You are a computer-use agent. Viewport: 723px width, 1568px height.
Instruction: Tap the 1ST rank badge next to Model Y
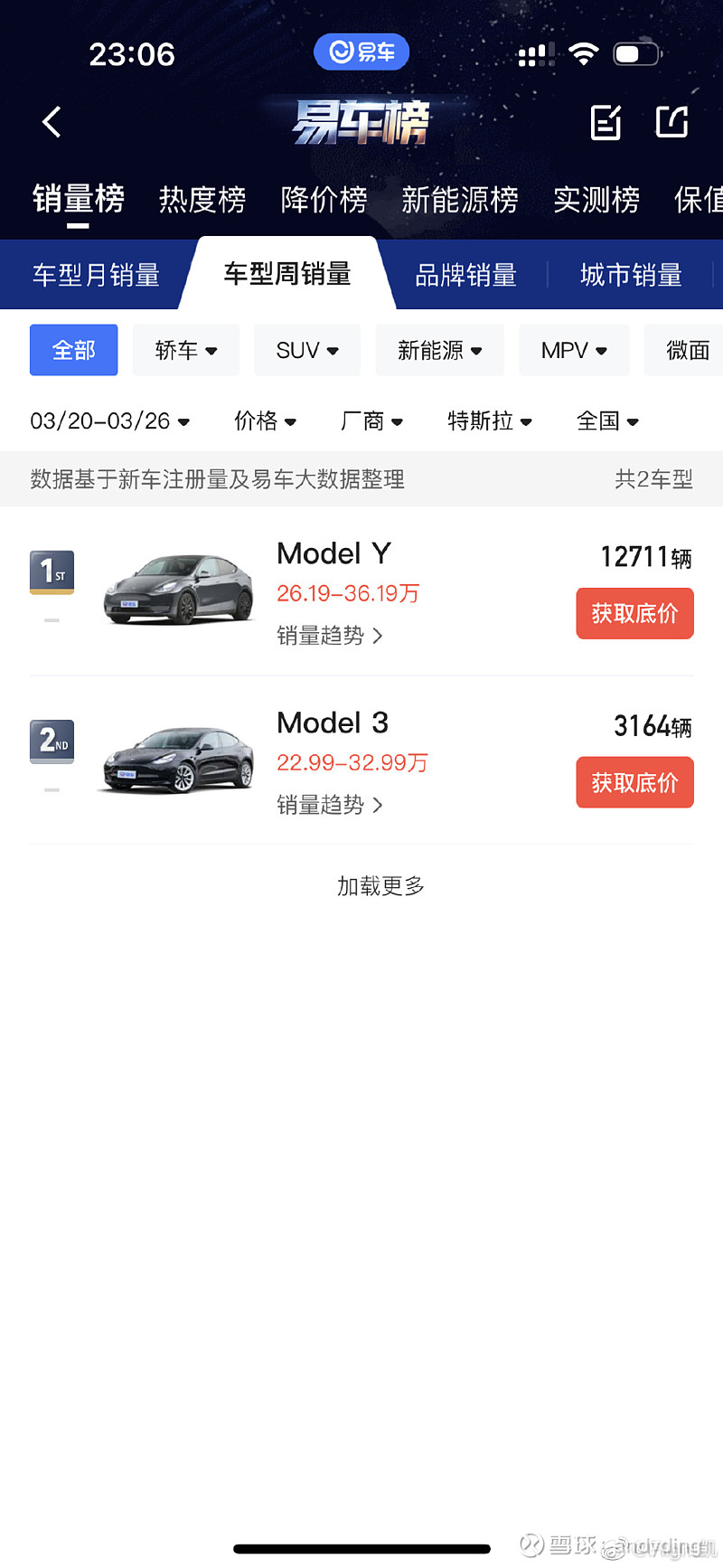(52, 572)
